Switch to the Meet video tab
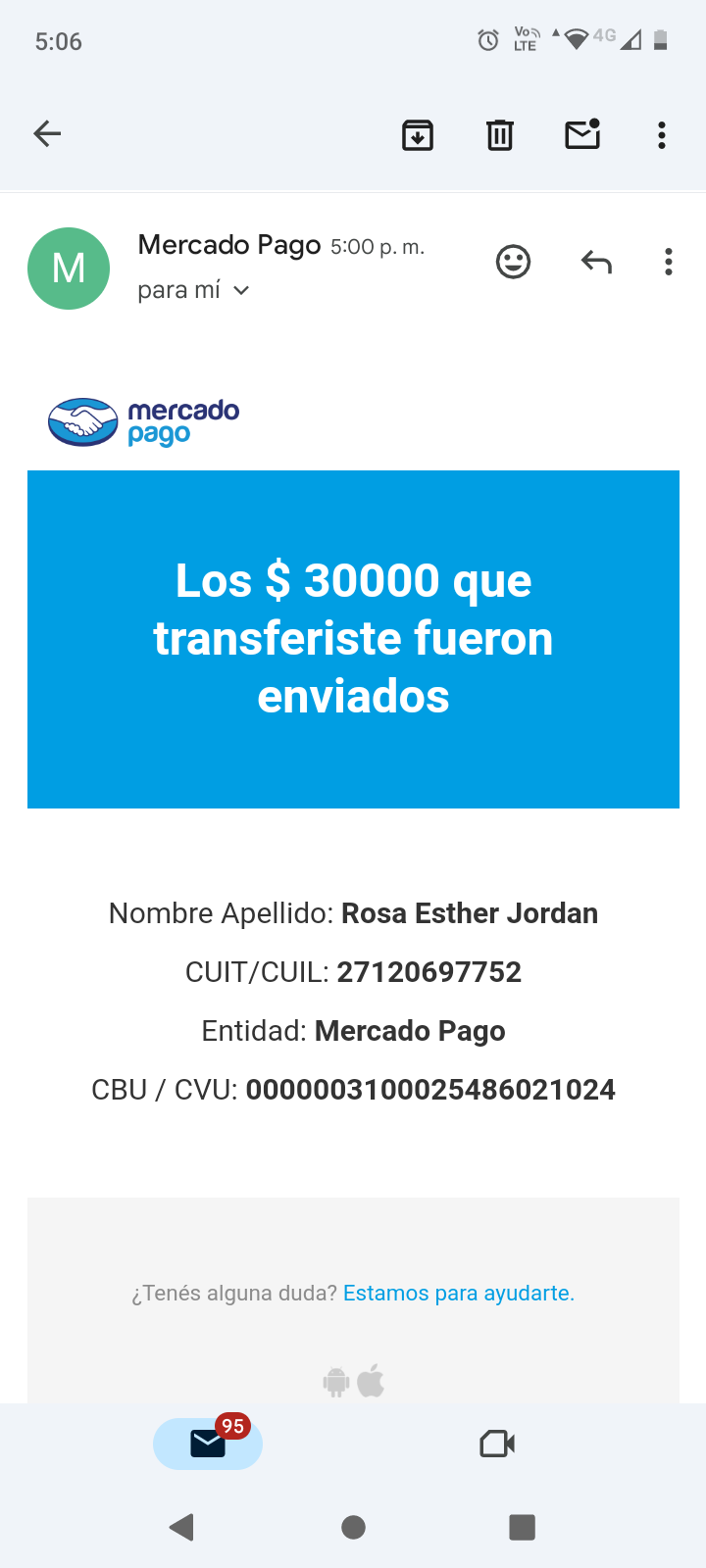This screenshot has width=706, height=1568. coord(497,1444)
